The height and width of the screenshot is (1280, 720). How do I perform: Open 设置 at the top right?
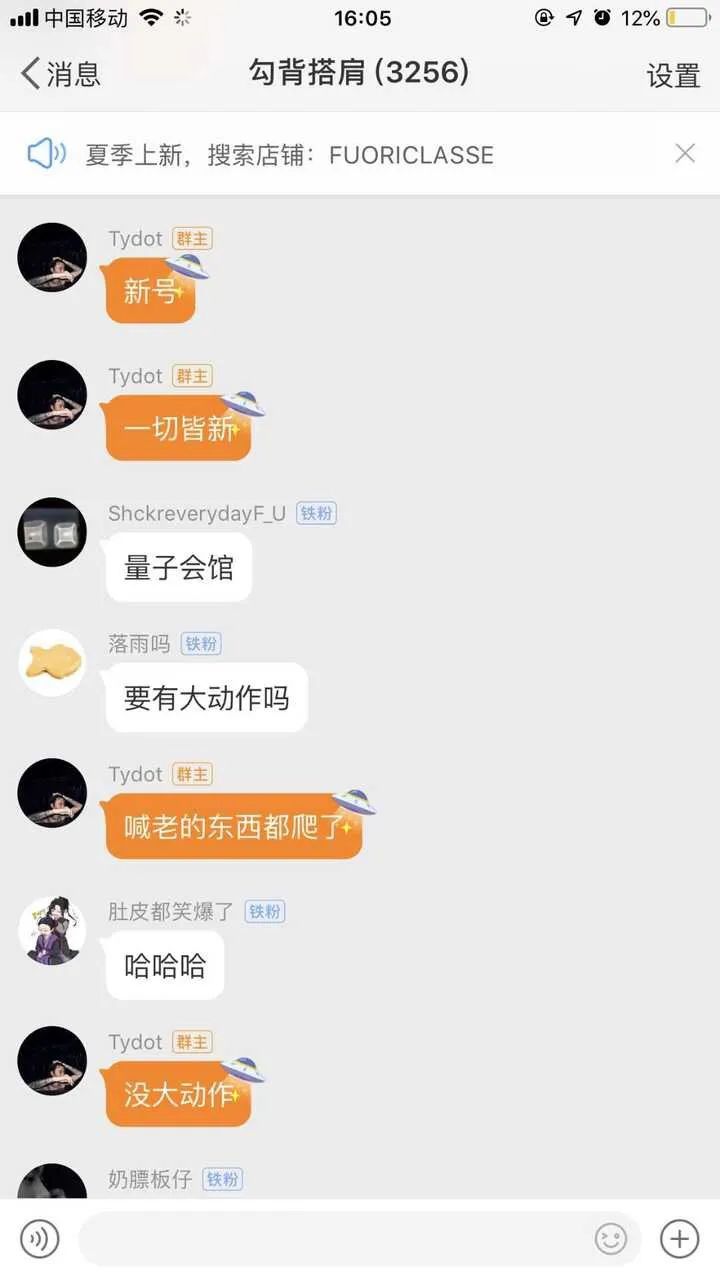pos(675,75)
